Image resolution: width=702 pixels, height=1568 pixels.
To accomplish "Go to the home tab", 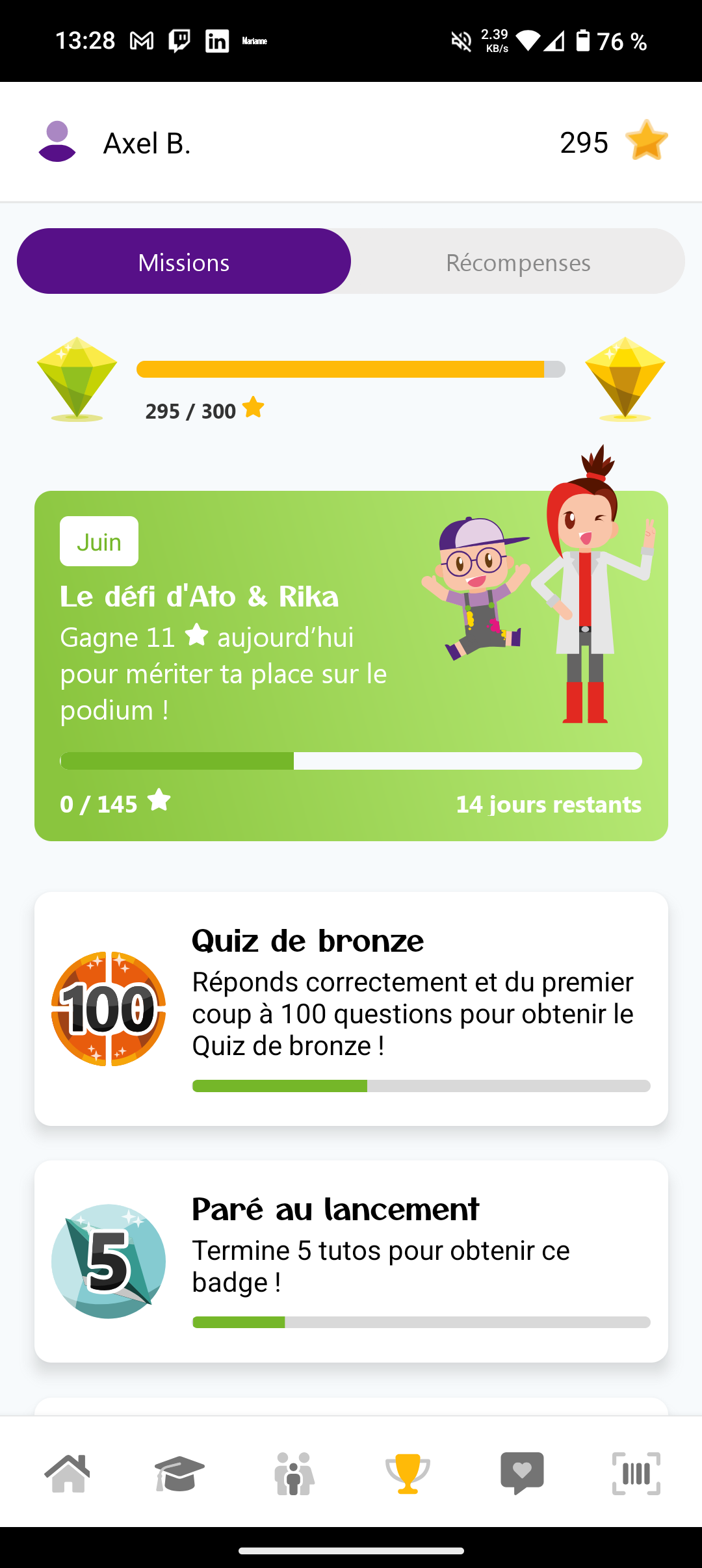I will click(x=68, y=1474).
